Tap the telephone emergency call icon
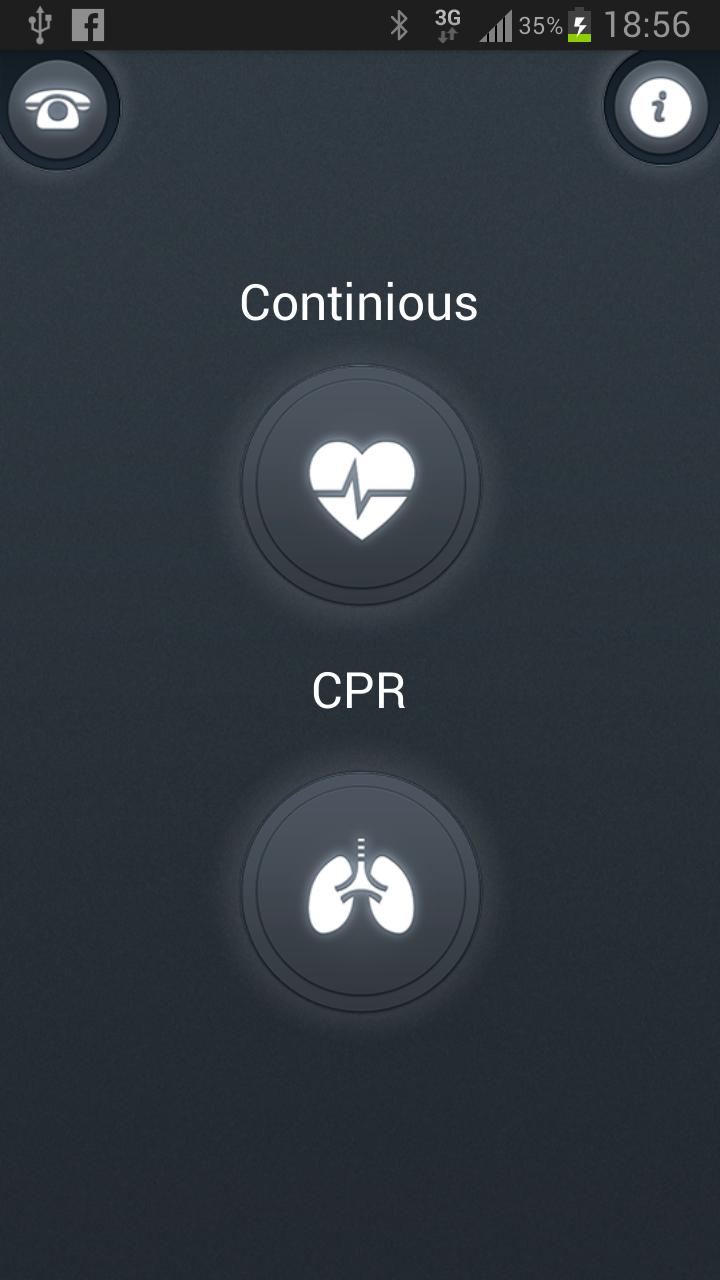 point(57,108)
